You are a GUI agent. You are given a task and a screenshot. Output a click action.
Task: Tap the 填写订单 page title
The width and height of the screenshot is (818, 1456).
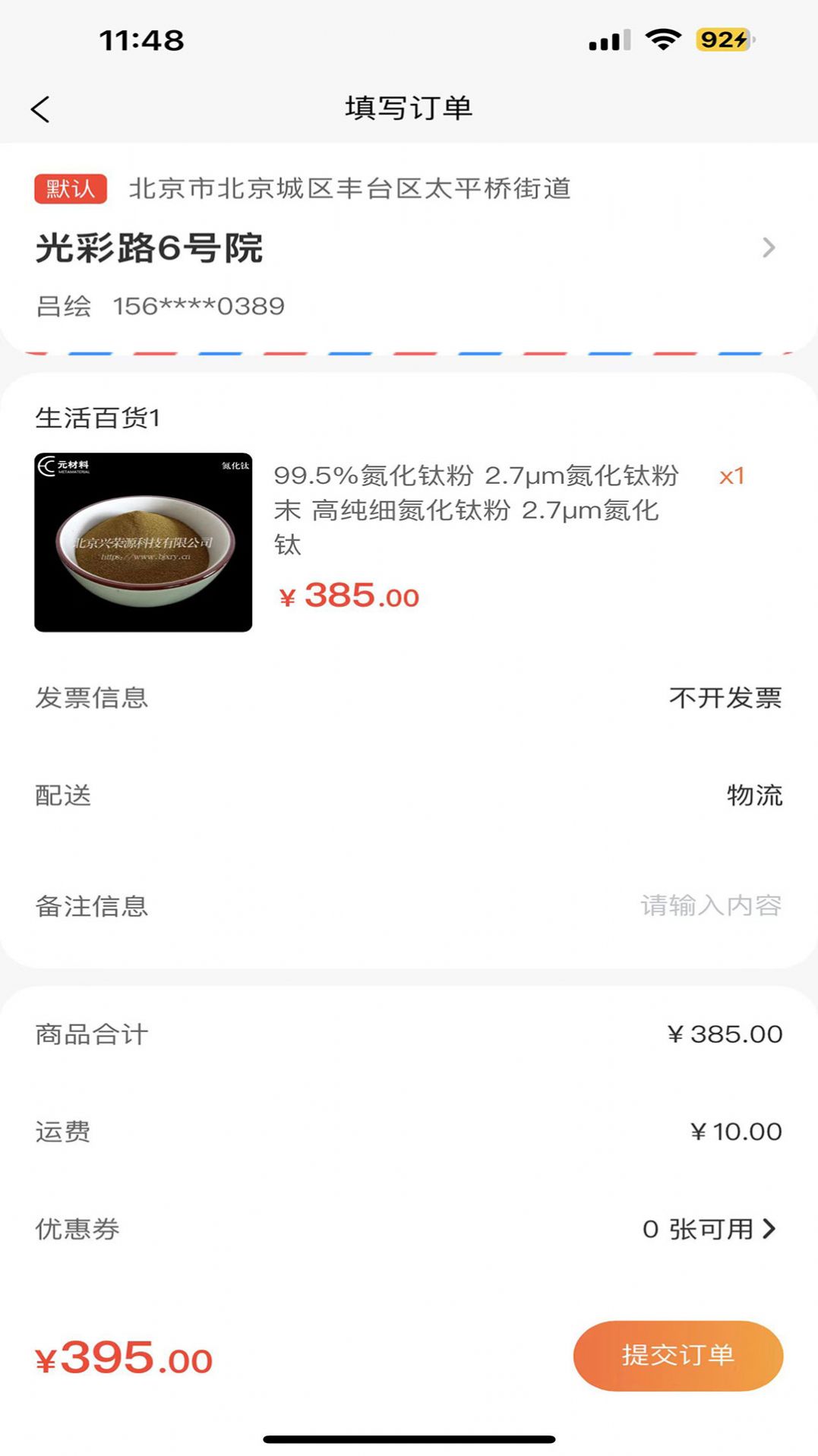[x=409, y=108]
